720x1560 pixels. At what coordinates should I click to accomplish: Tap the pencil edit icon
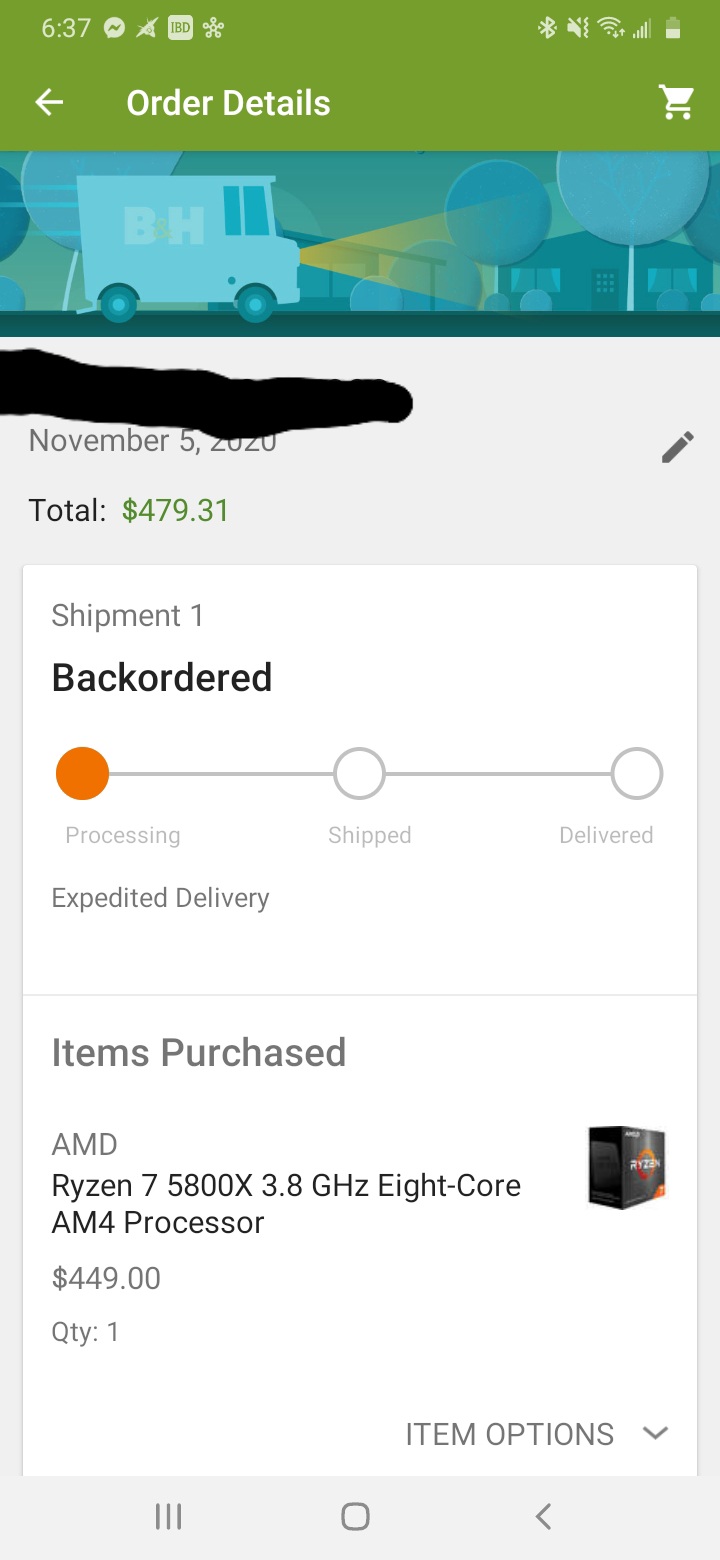tap(677, 447)
